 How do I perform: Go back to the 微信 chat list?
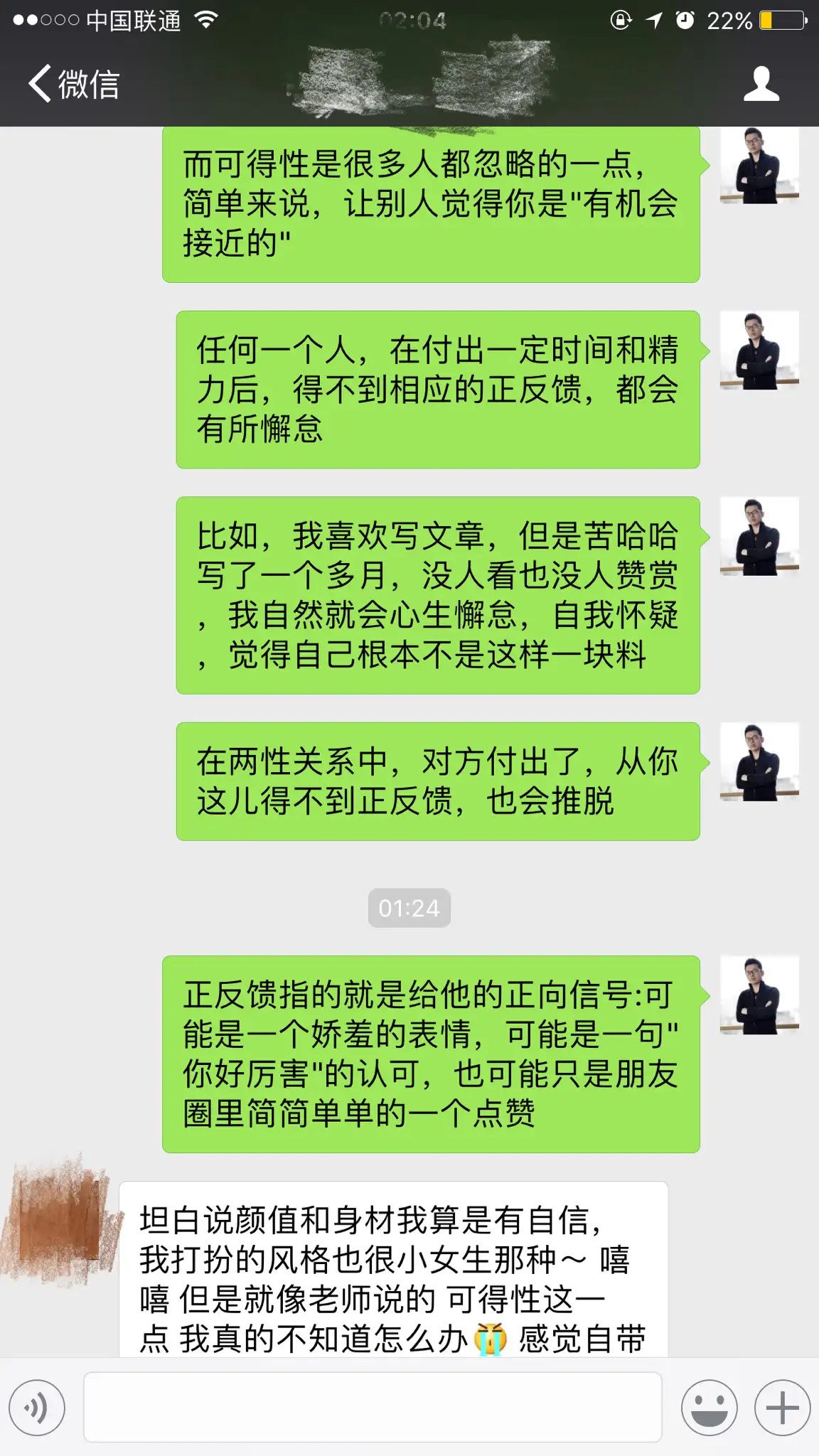coord(73,84)
